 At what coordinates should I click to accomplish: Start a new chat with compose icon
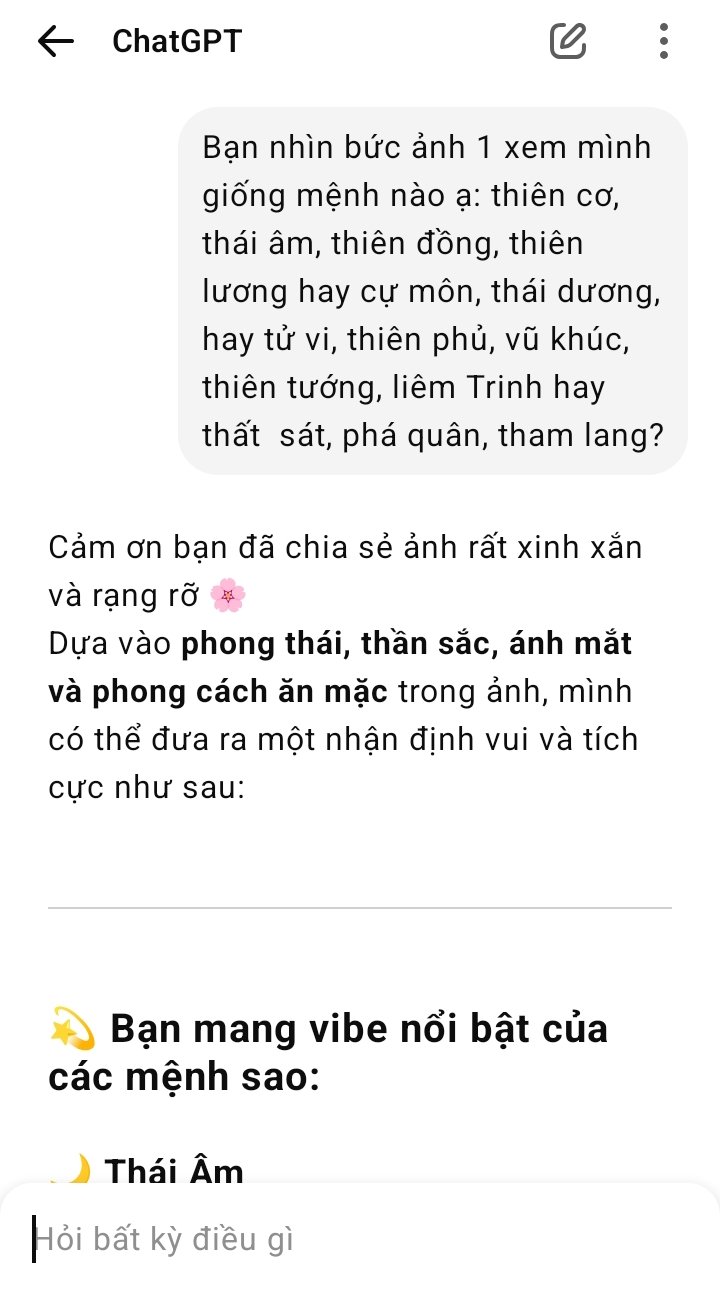click(x=568, y=41)
